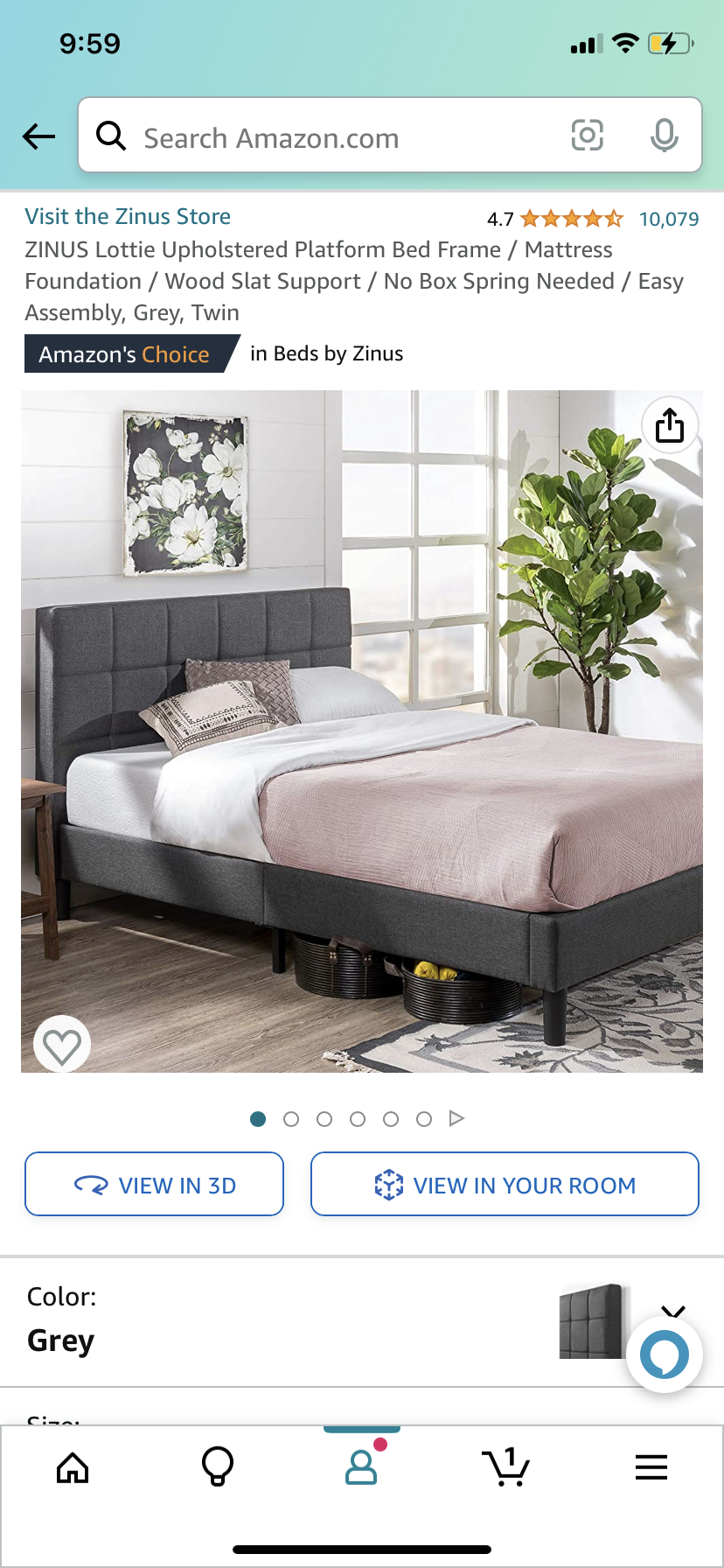Image resolution: width=724 pixels, height=1568 pixels.
Task: Jump to the second product image dot
Action: (291, 1119)
